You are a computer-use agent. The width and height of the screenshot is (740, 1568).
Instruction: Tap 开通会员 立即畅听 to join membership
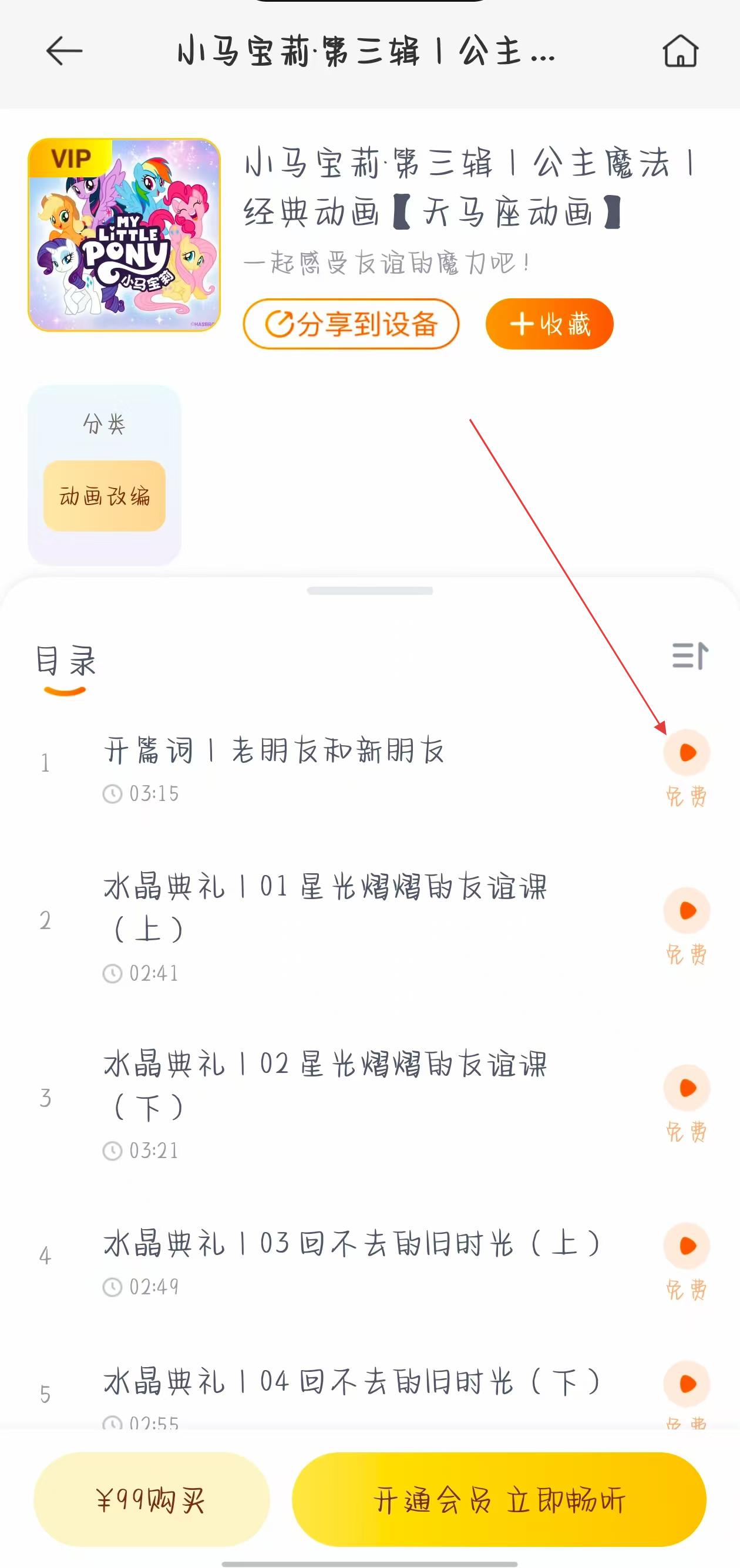pos(499,1499)
